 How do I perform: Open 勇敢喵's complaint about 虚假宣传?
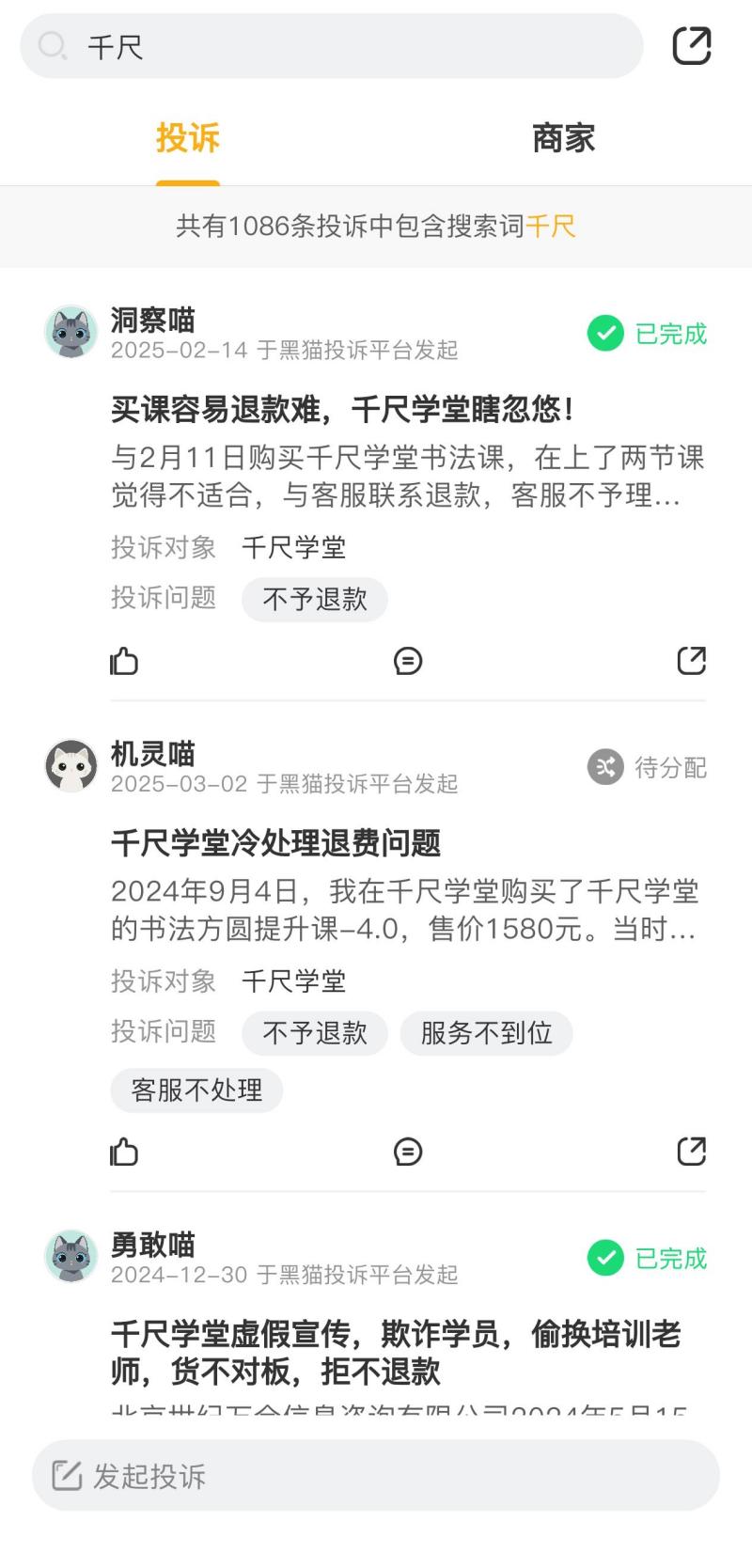396,1353
